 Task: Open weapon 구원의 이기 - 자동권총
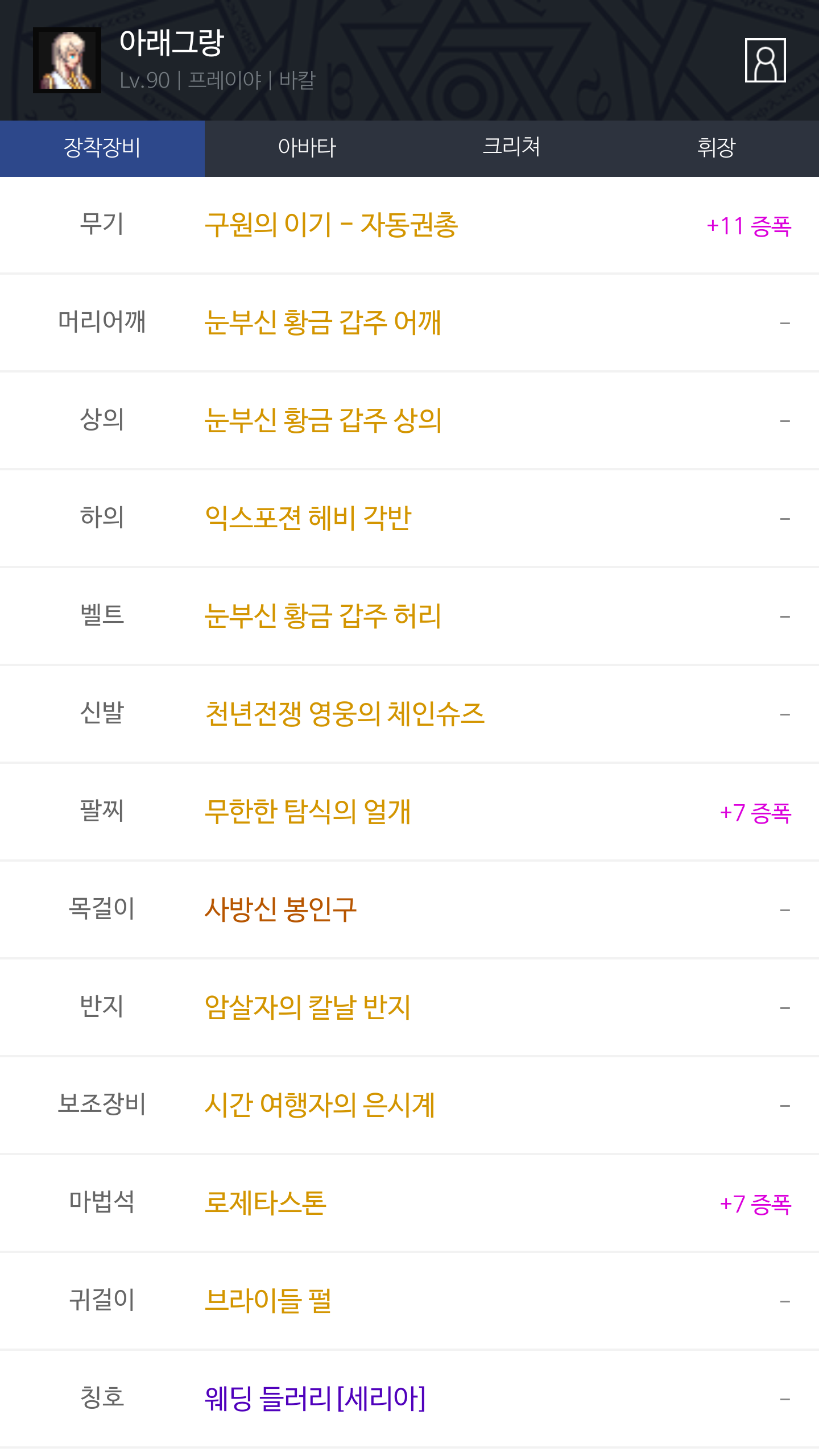pyautogui.click(x=409, y=225)
